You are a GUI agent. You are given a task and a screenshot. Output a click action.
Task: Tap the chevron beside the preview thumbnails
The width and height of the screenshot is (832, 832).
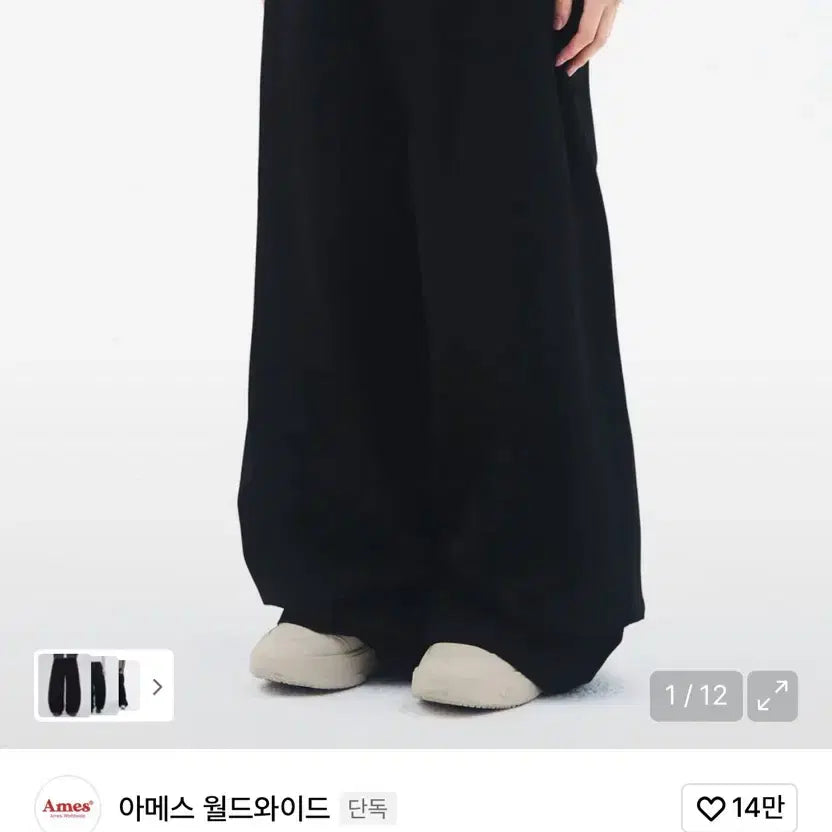(157, 687)
